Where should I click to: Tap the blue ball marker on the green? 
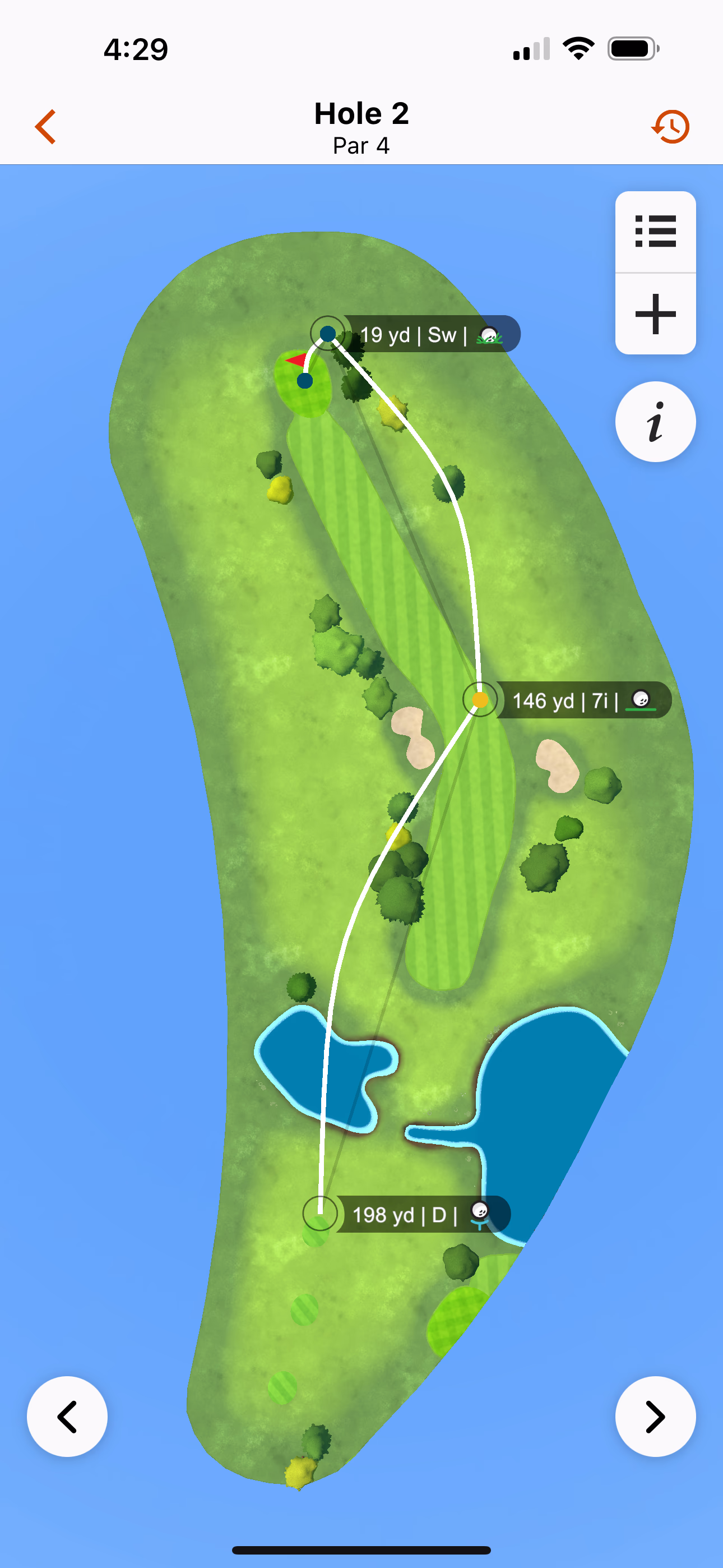point(305,381)
